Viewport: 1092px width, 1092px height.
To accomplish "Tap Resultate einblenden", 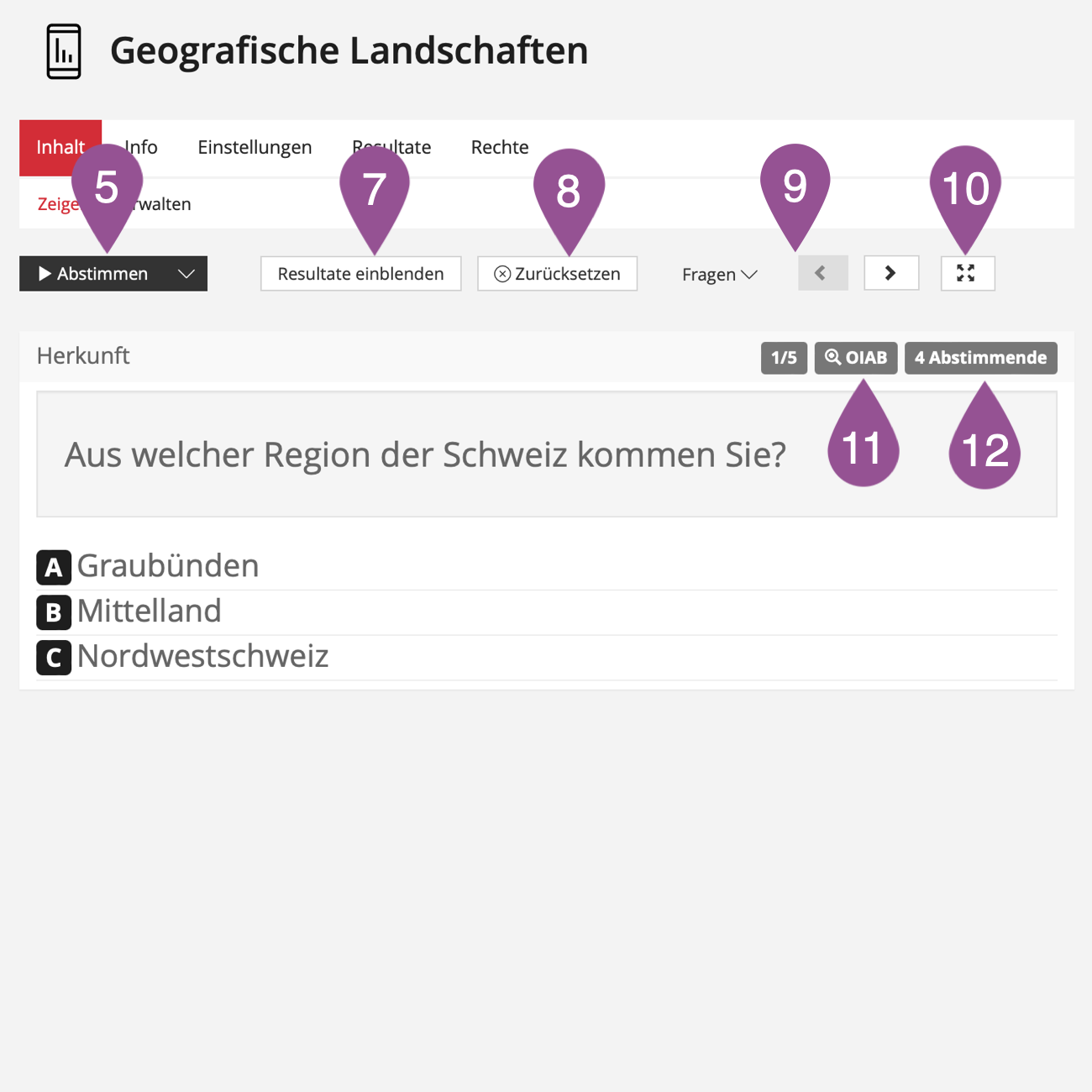I will tap(360, 274).
